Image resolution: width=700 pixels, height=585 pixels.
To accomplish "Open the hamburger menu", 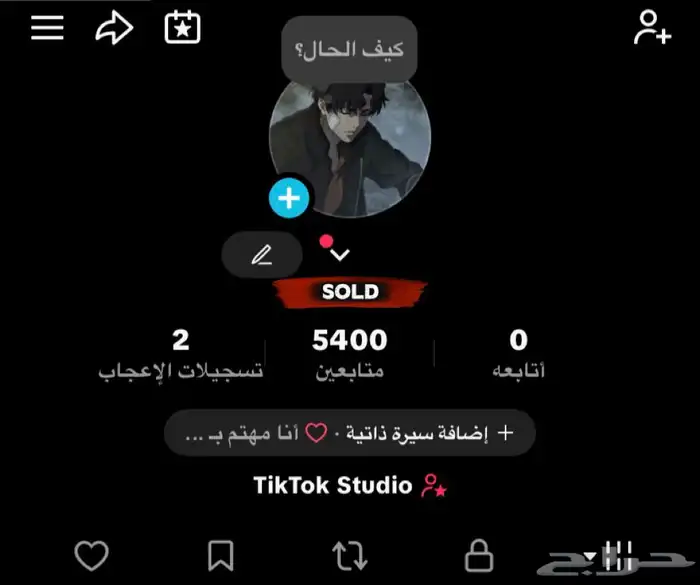I will coord(47,28).
